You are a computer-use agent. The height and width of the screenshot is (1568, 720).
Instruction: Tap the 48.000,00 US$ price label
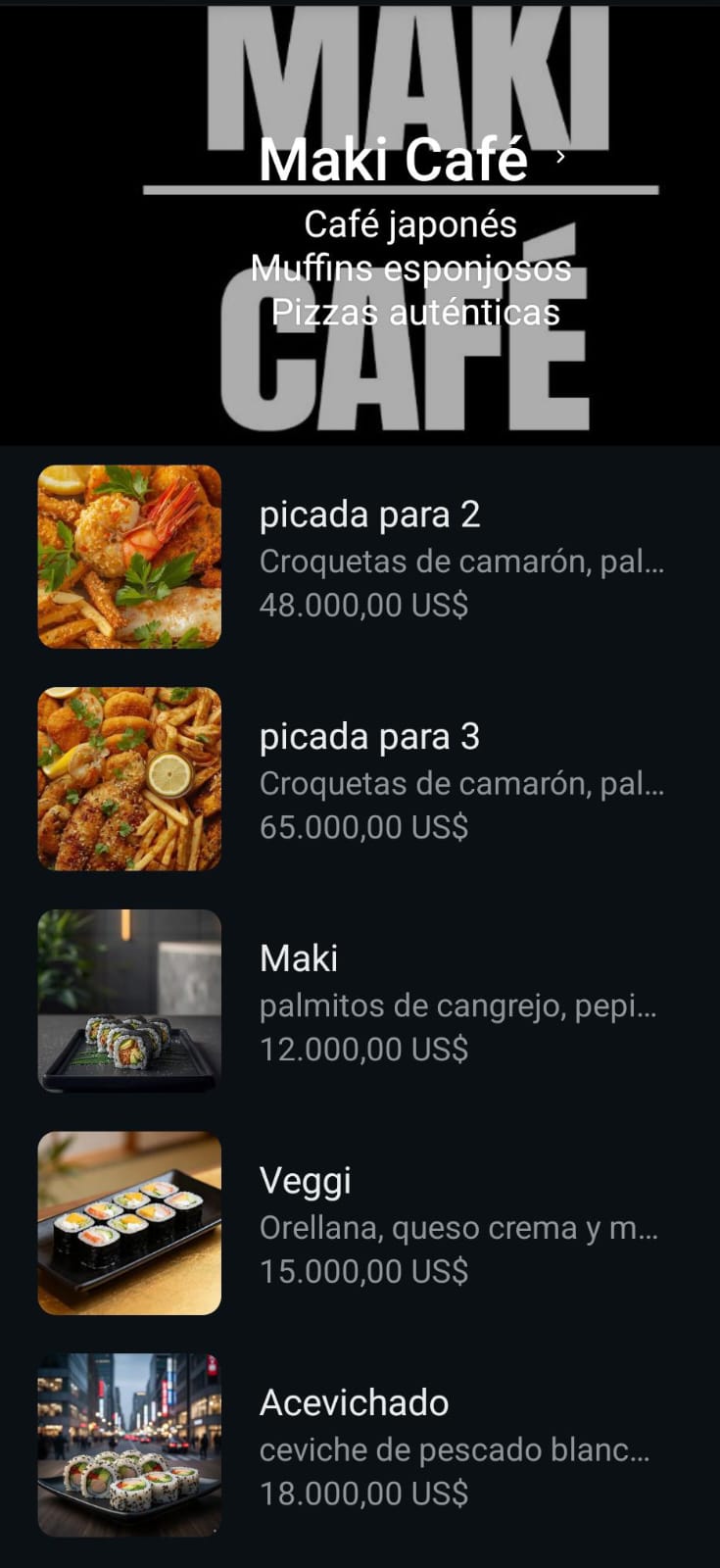click(x=365, y=605)
